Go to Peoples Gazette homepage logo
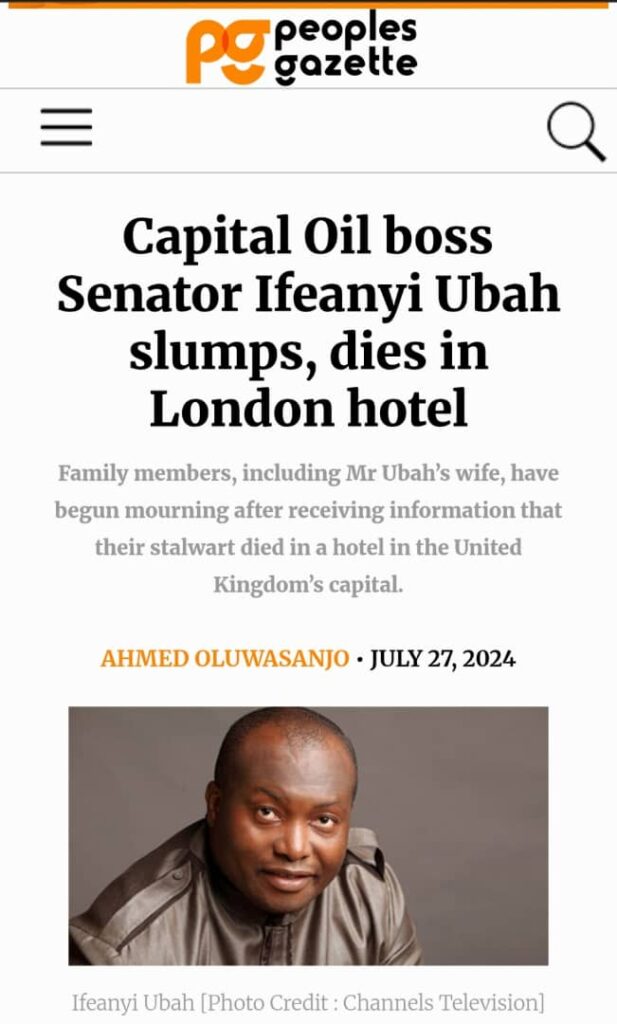Image resolution: width=617 pixels, height=1024 pixels. 301,48
